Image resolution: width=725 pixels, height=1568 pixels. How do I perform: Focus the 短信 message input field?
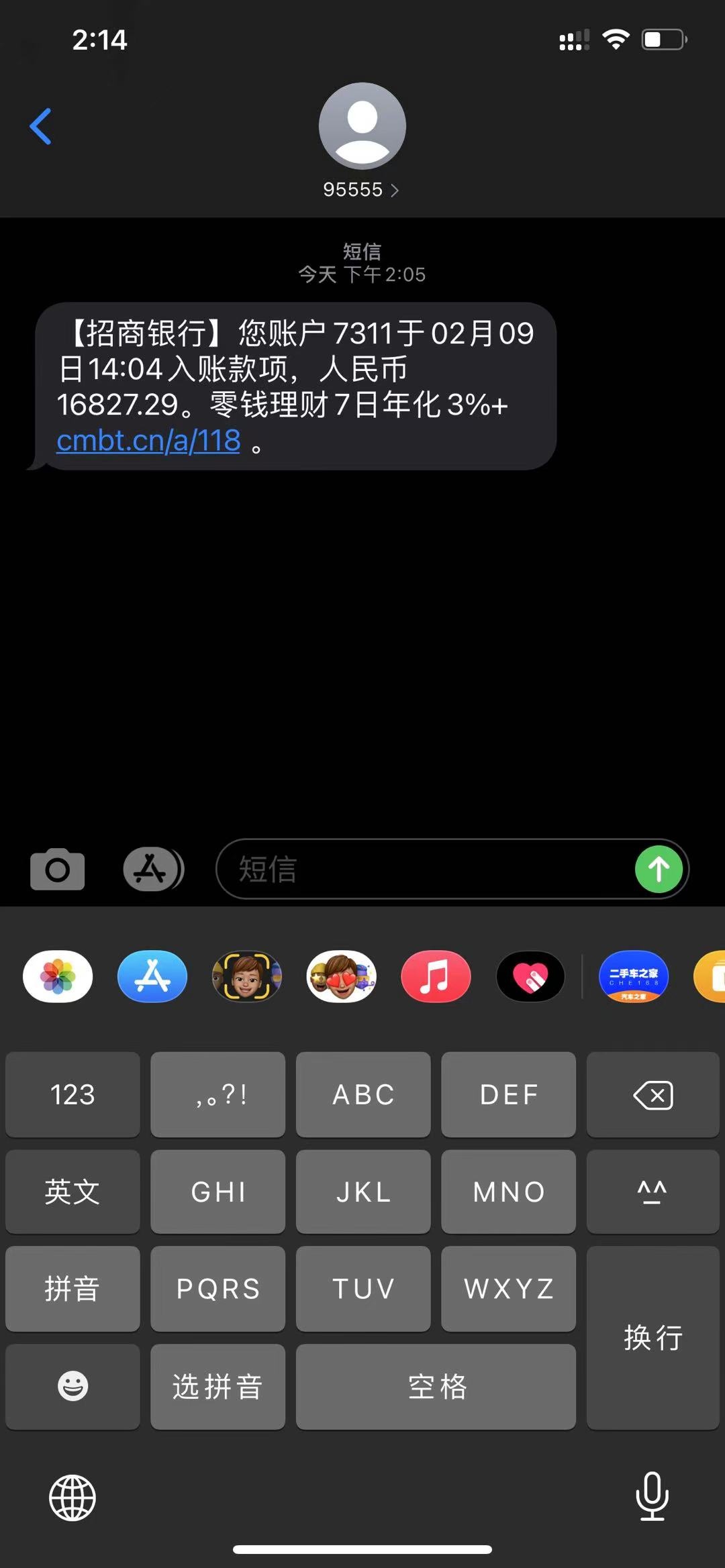(x=430, y=870)
